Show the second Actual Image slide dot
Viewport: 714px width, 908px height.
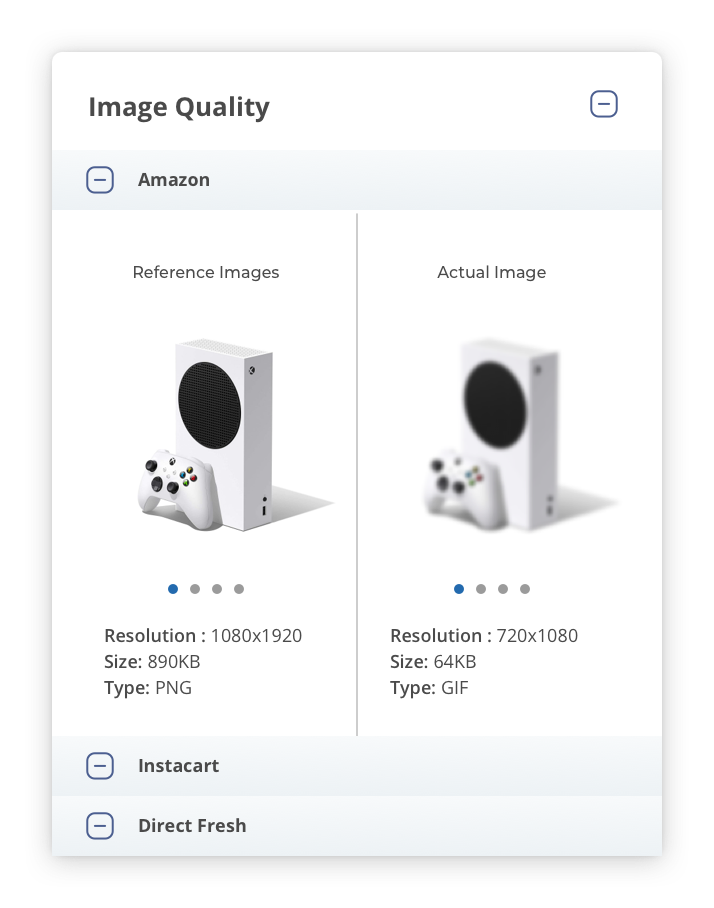[x=481, y=589]
